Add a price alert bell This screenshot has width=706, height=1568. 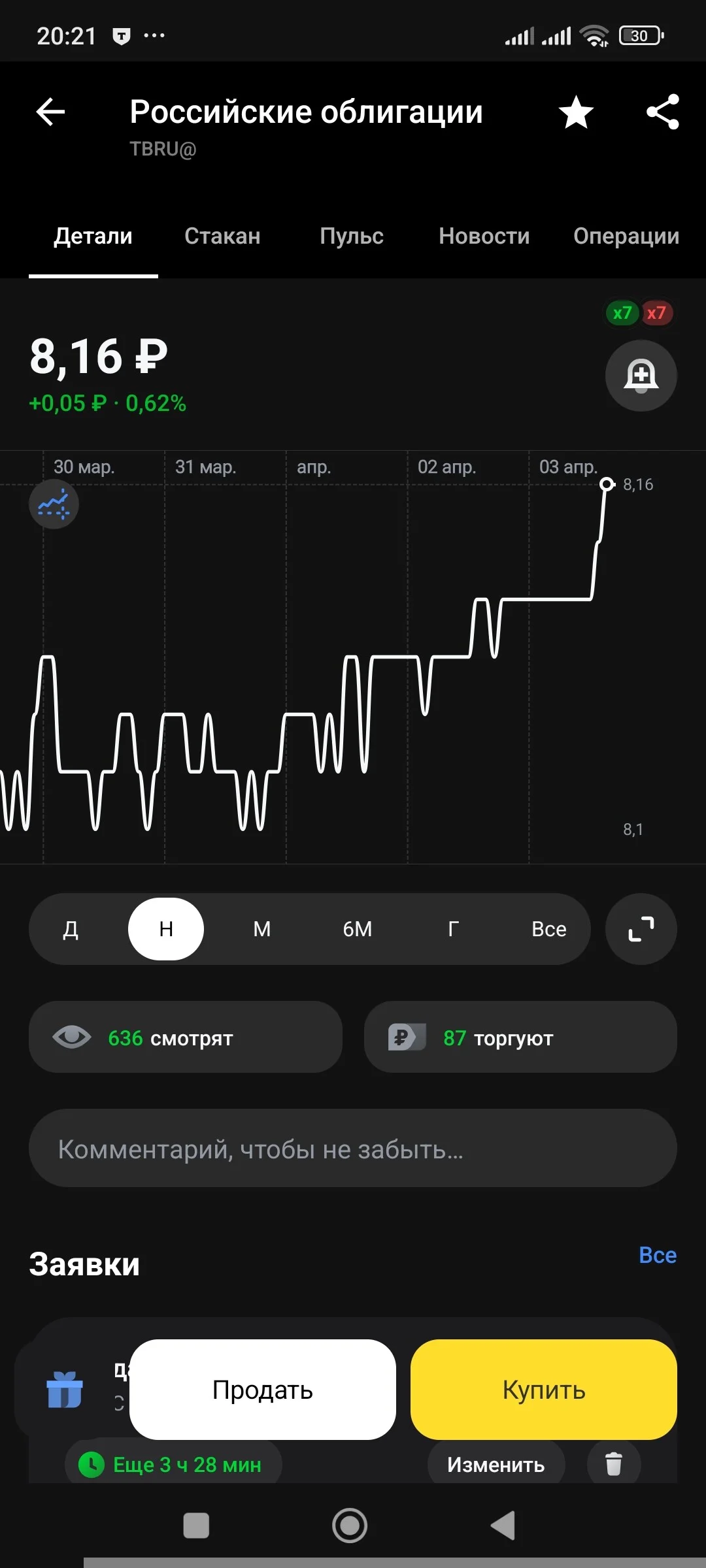641,376
